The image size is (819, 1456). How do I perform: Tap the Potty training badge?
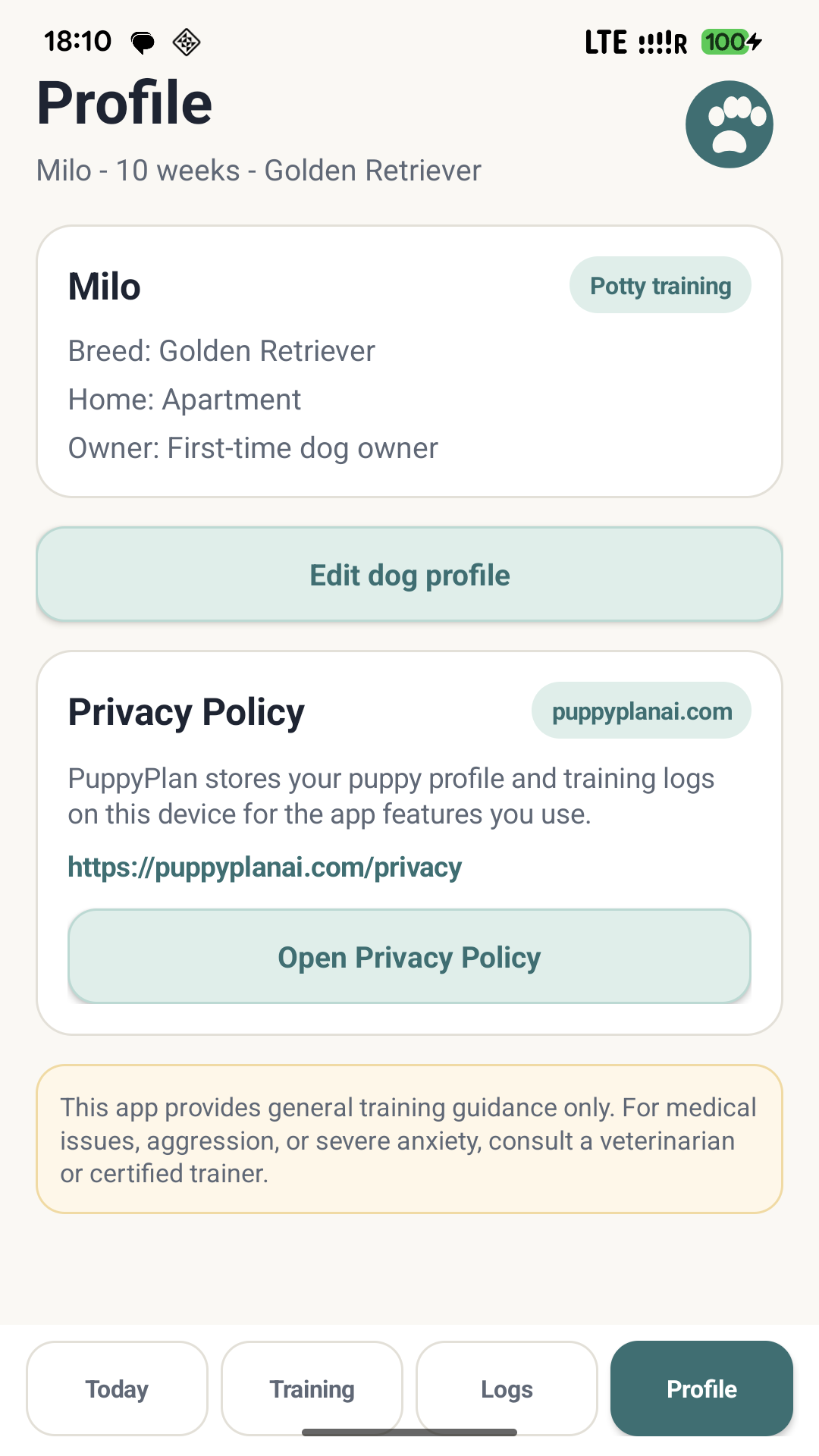coord(660,285)
